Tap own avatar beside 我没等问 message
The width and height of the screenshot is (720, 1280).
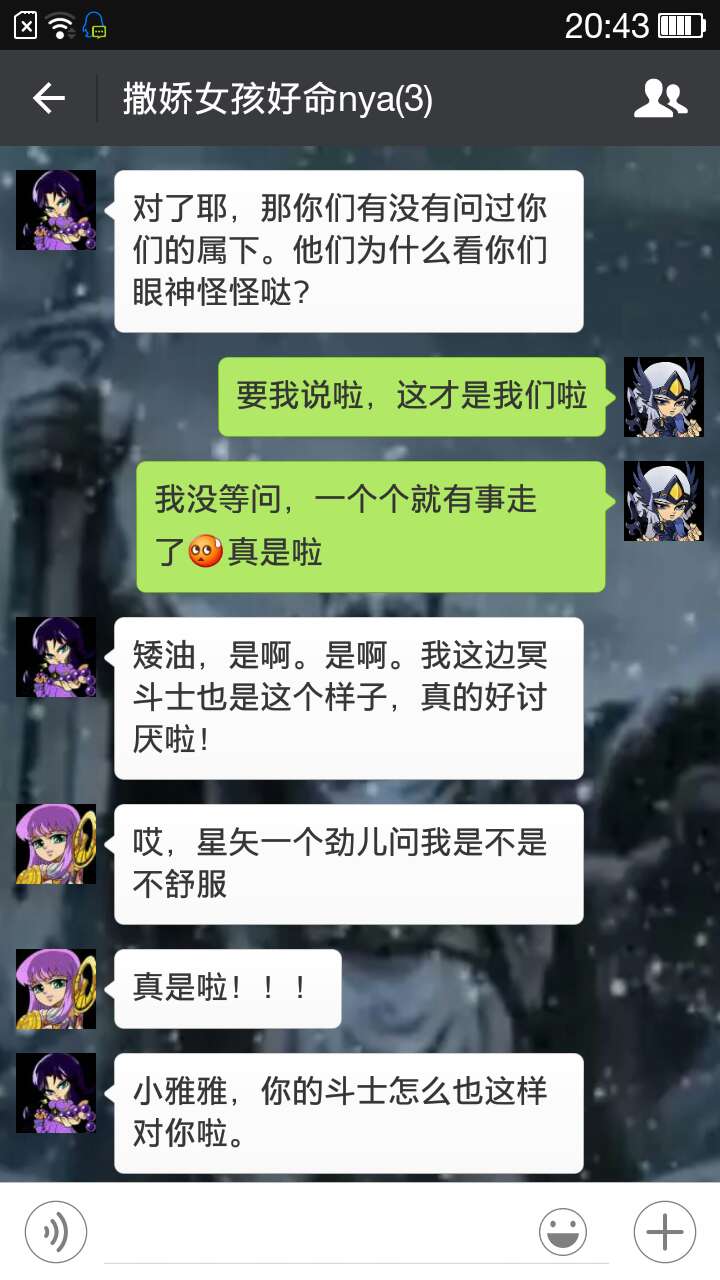click(664, 501)
